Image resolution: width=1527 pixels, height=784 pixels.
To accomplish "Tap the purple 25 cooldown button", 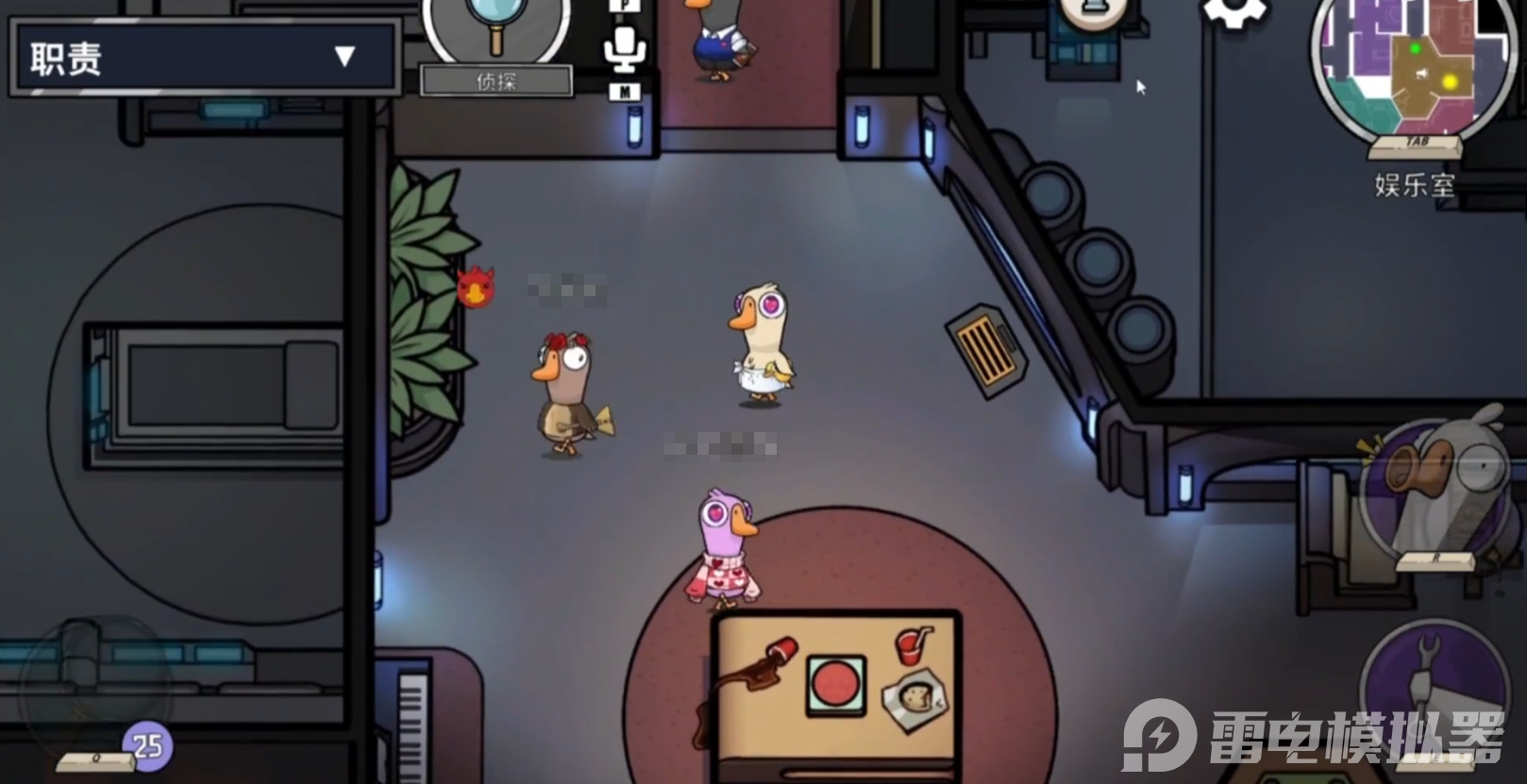I will tap(147, 745).
